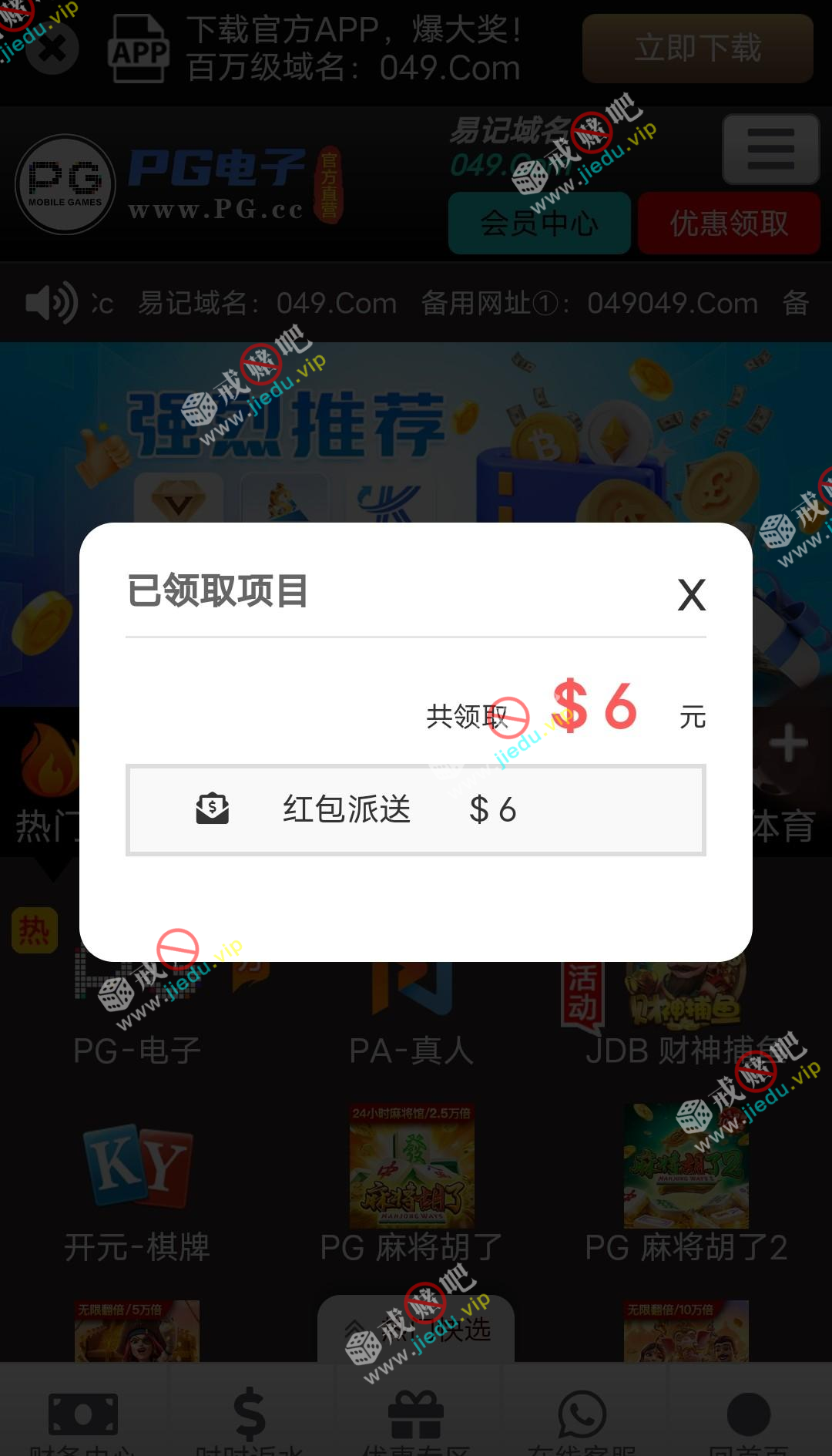This screenshot has height=1456, width=832.
Task: Open 优惠领取
Action: [x=728, y=224]
